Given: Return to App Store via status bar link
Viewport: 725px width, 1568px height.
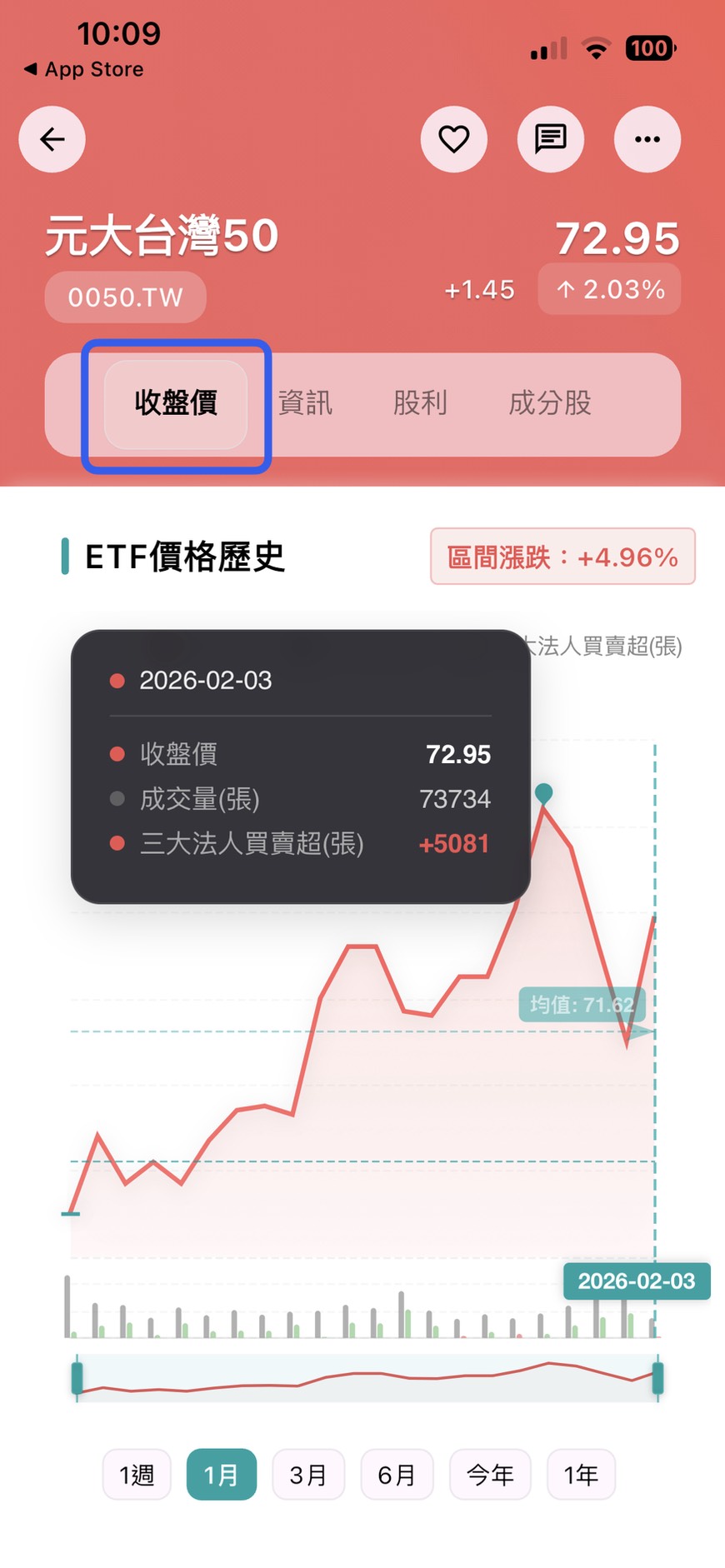Looking at the screenshot, I should coord(84,69).
